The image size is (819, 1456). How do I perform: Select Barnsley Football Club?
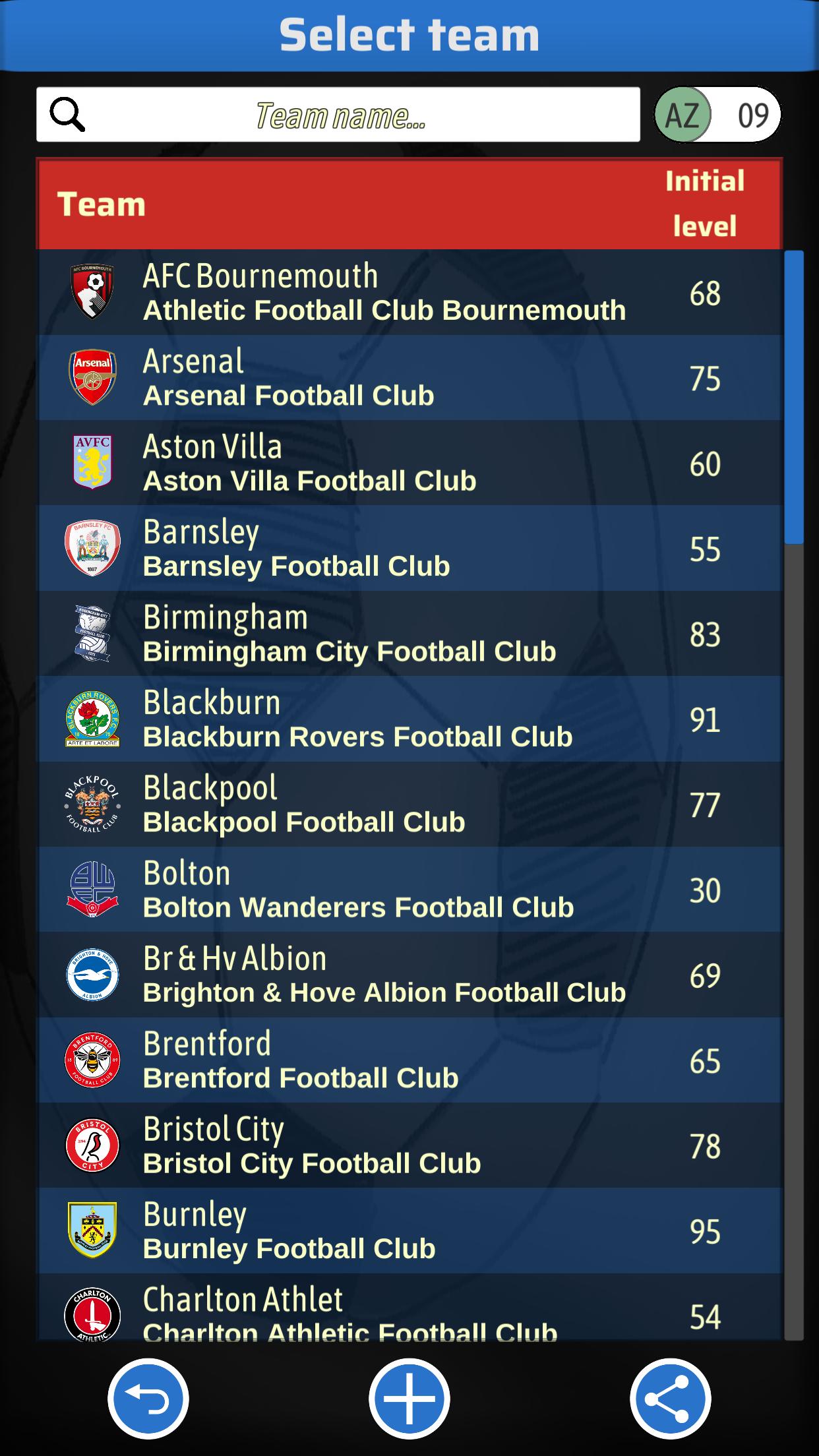point(409,548)
